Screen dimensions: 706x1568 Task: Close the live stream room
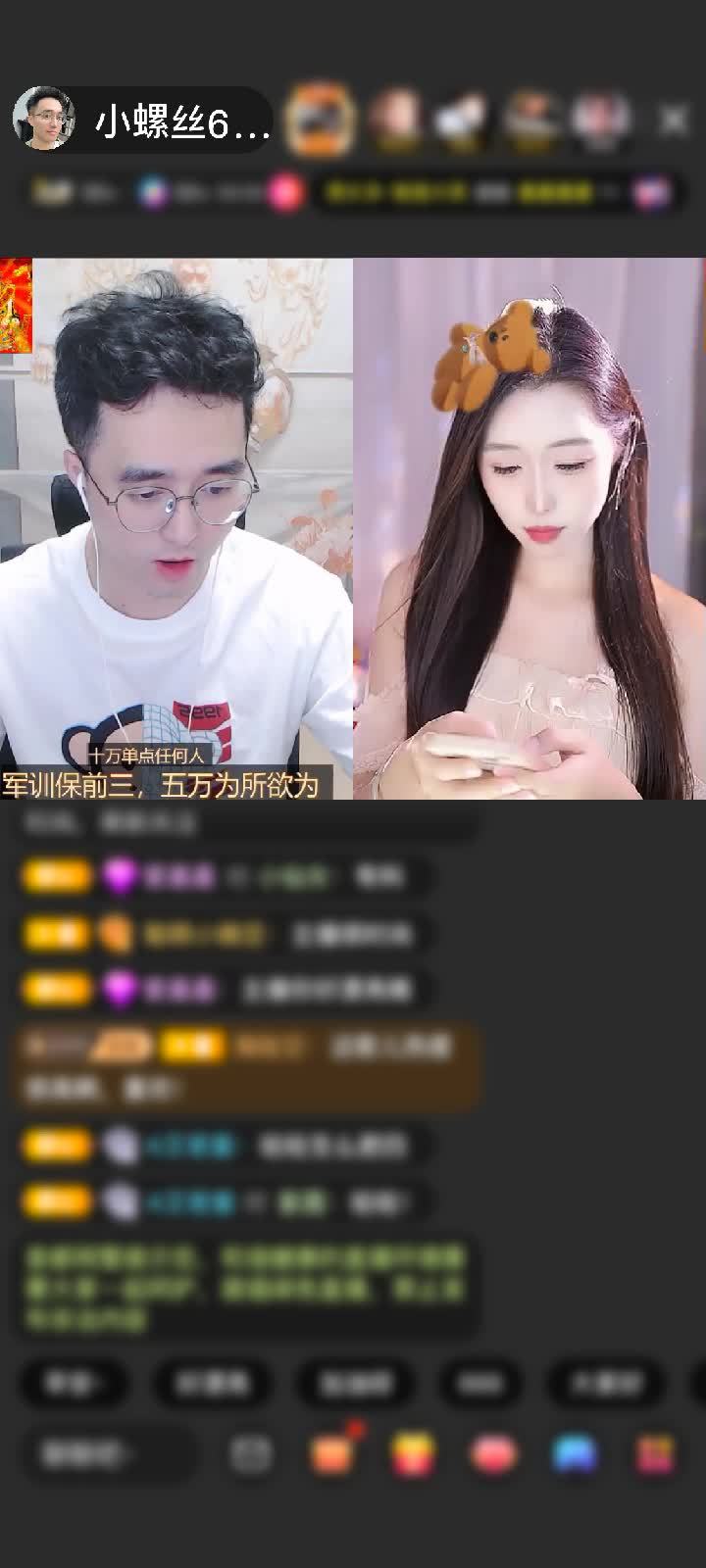[674, 120]
